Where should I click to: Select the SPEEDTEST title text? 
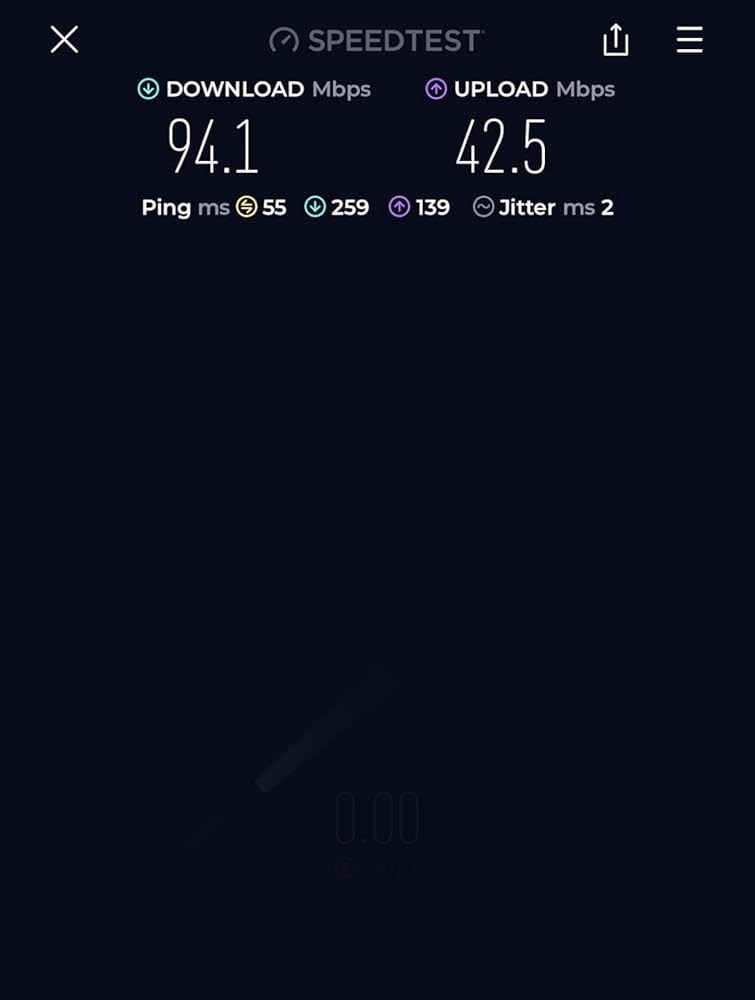(394, 41)
